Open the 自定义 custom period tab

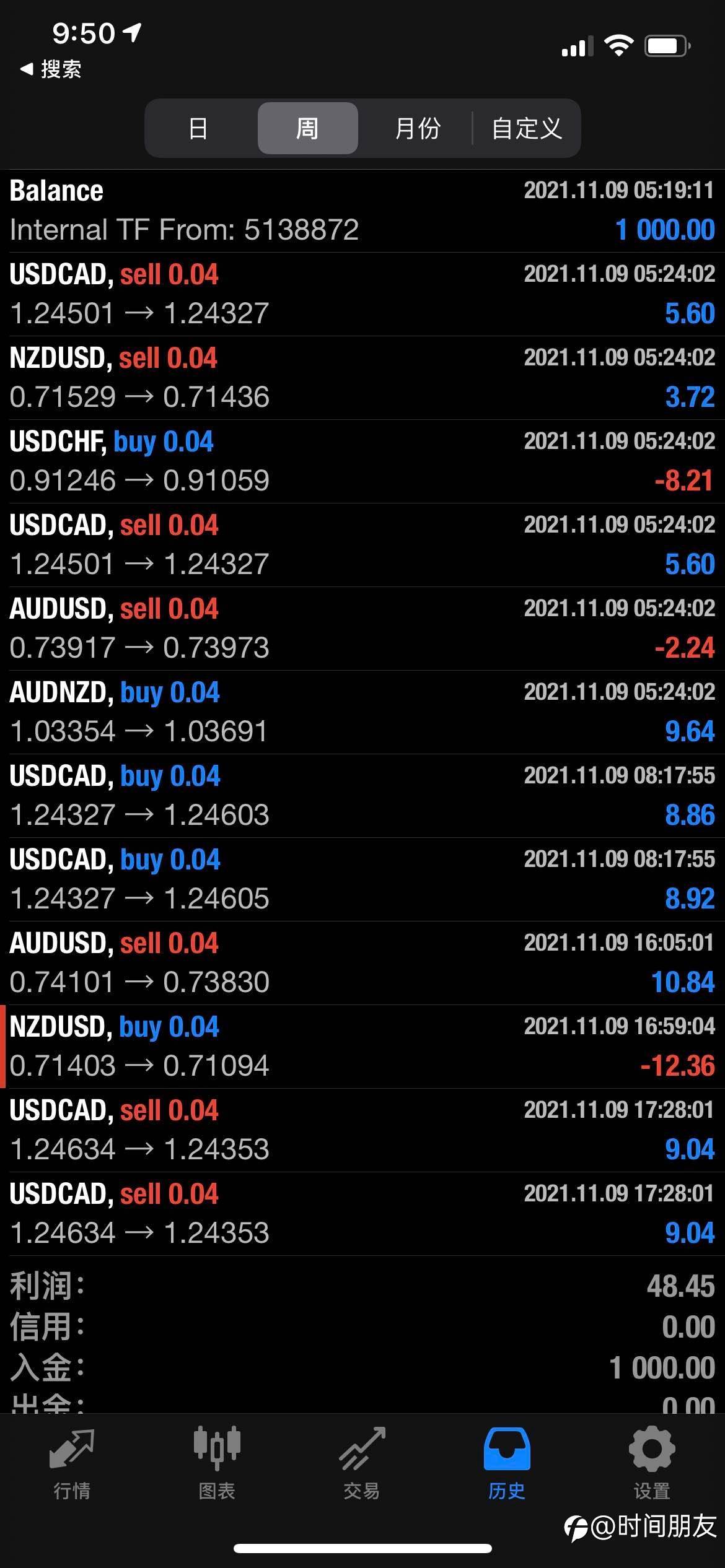pyautogui.click(x=526, y=128)
